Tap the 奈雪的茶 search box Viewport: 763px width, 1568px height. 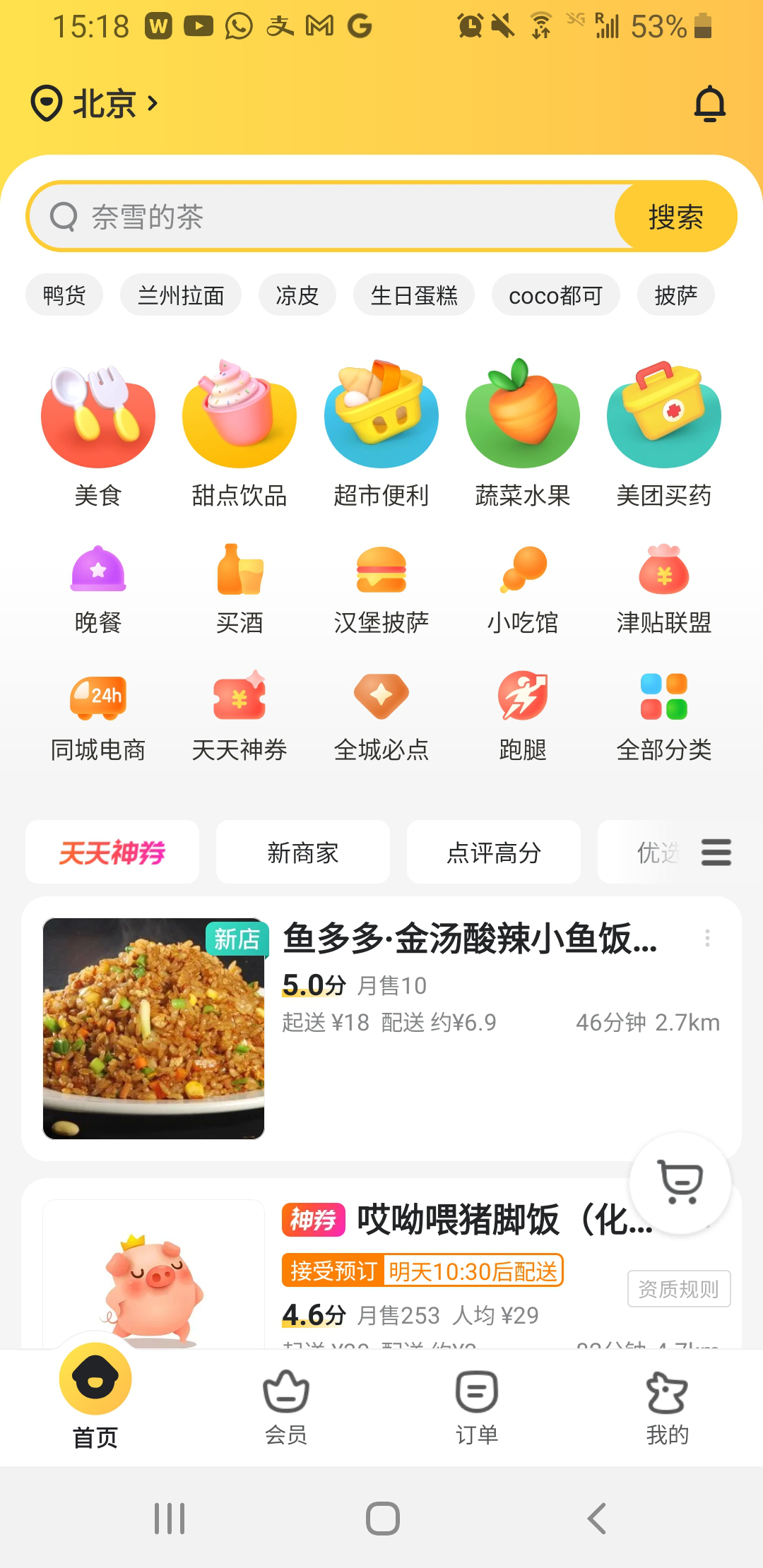coord(332,217)
